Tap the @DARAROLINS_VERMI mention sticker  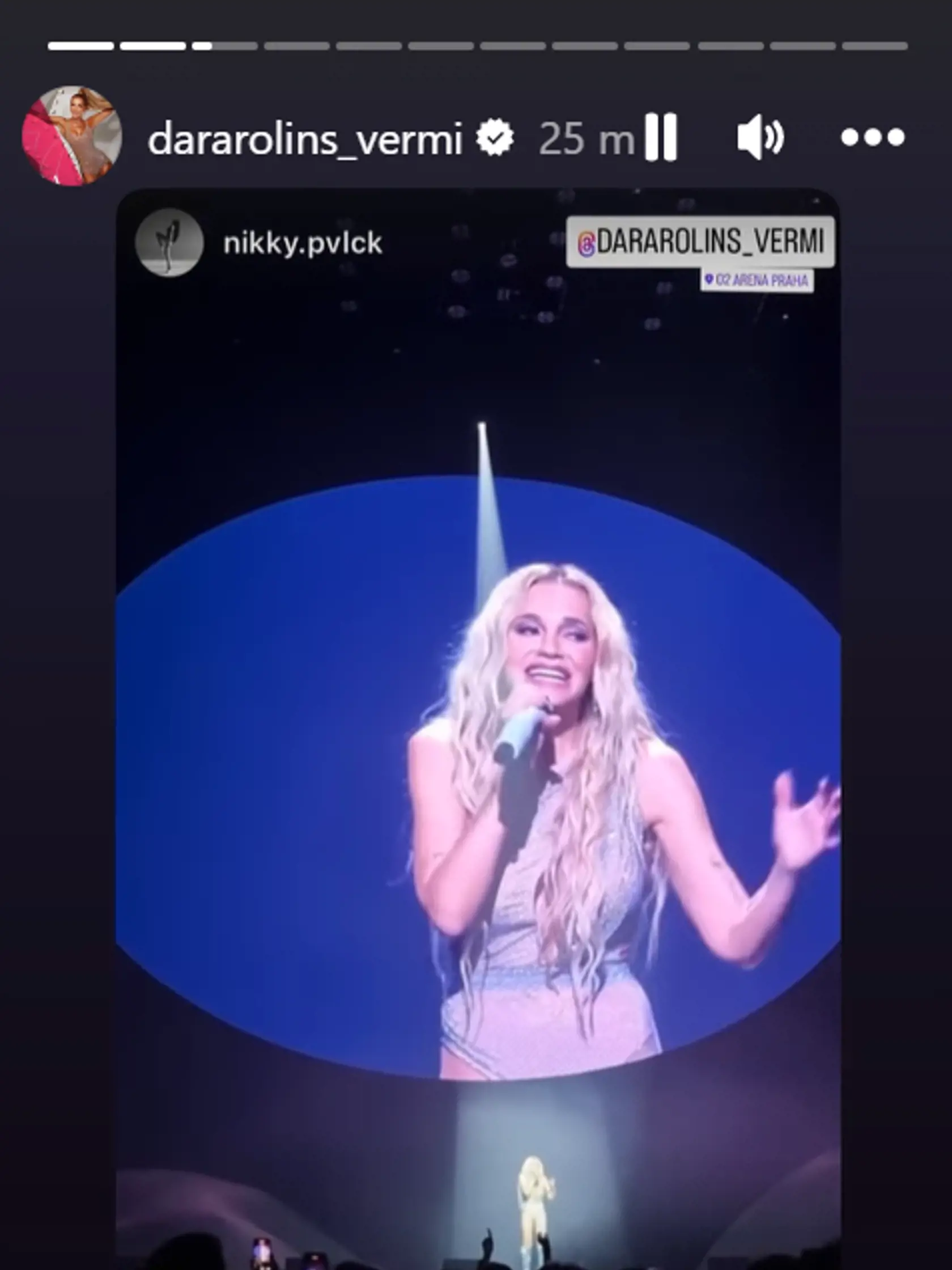tap(700, 241)
